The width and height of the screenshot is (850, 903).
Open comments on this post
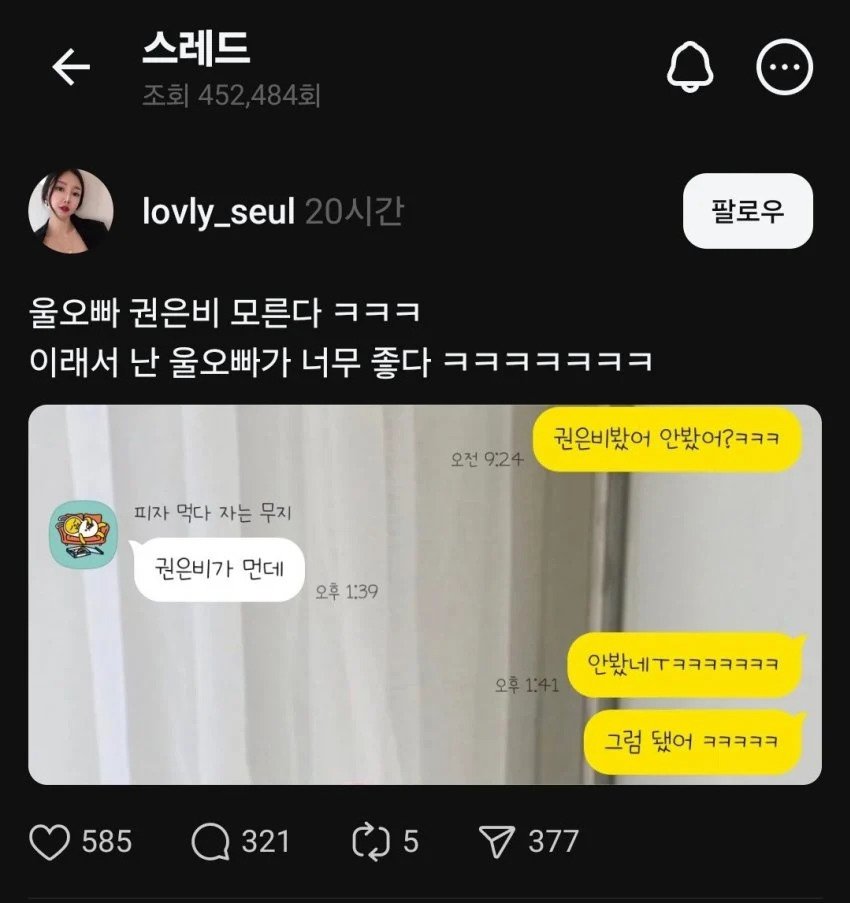(210, 842)
